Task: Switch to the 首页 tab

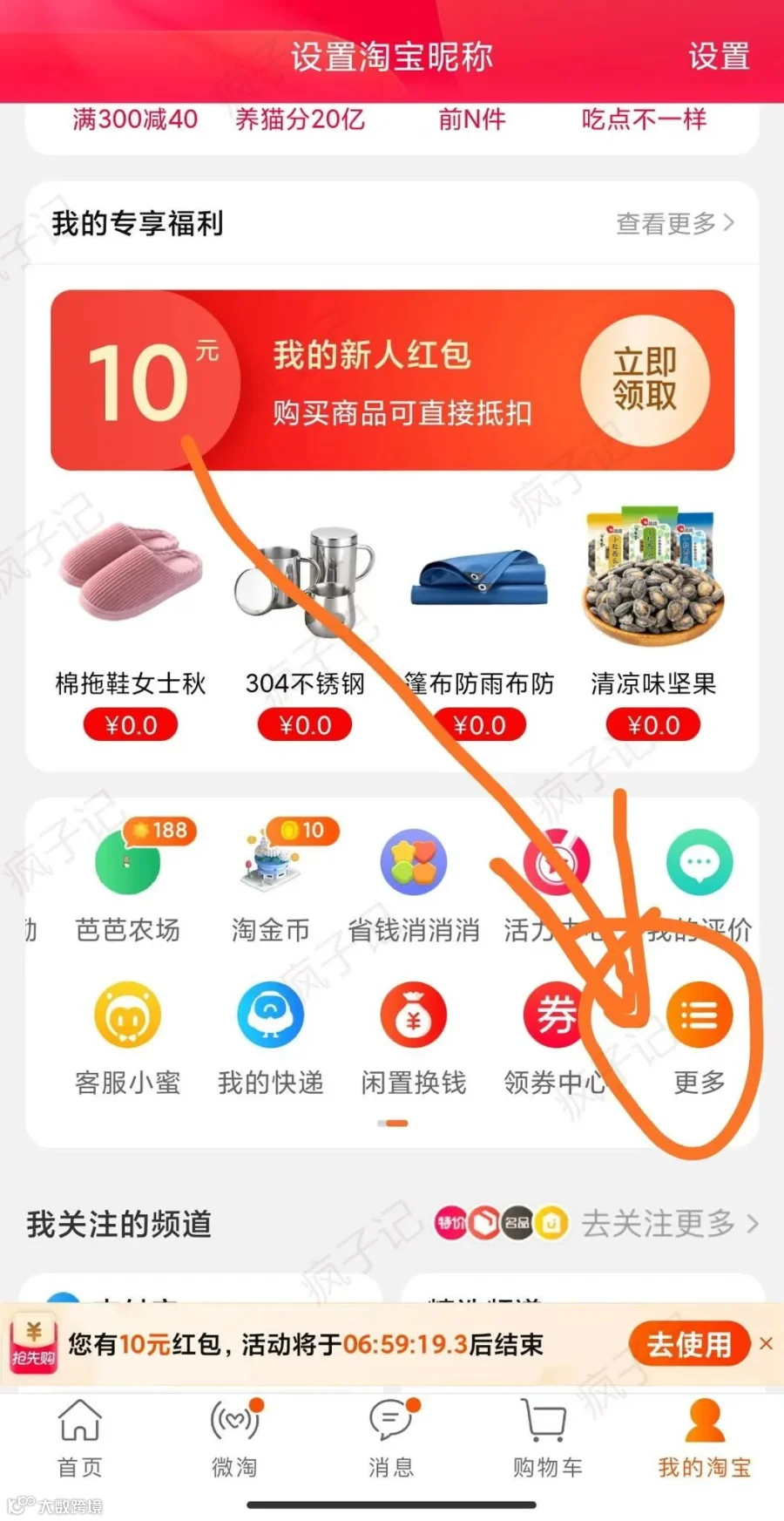Action: pos(79,1438)
